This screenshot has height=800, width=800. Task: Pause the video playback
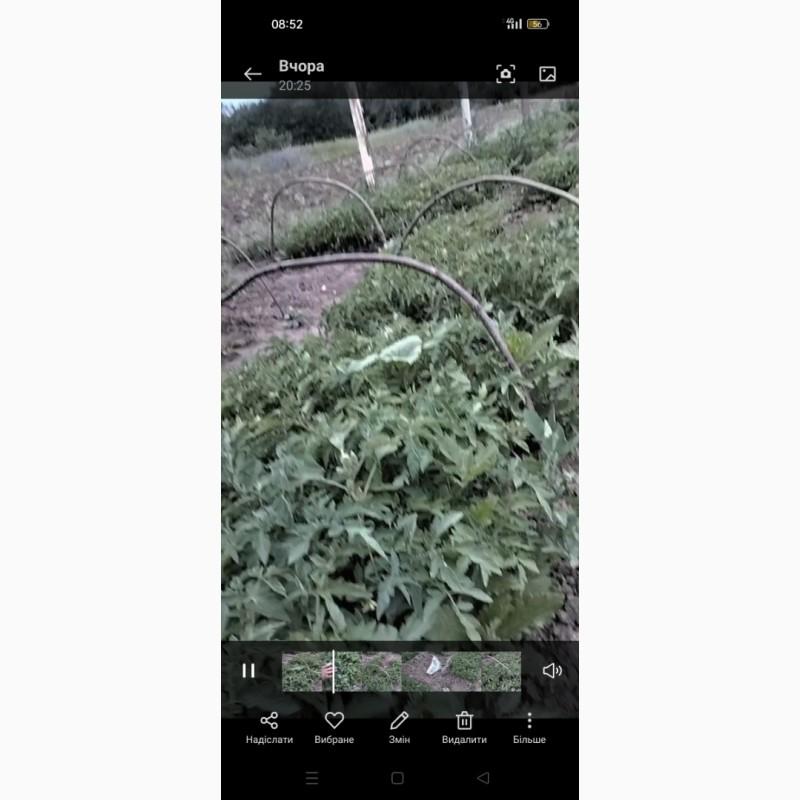pos(248,670)
